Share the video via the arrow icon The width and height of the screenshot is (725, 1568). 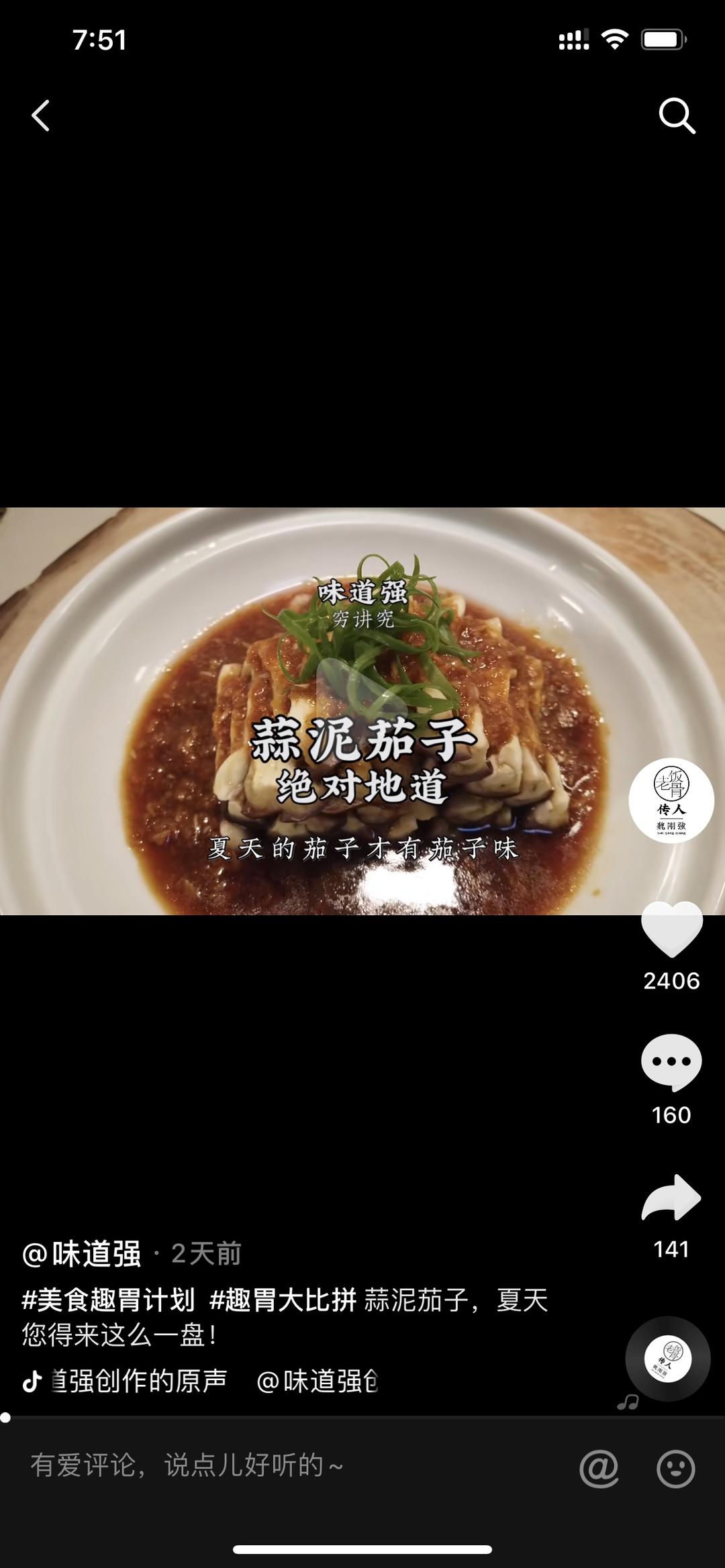[x=671, y=1198]
